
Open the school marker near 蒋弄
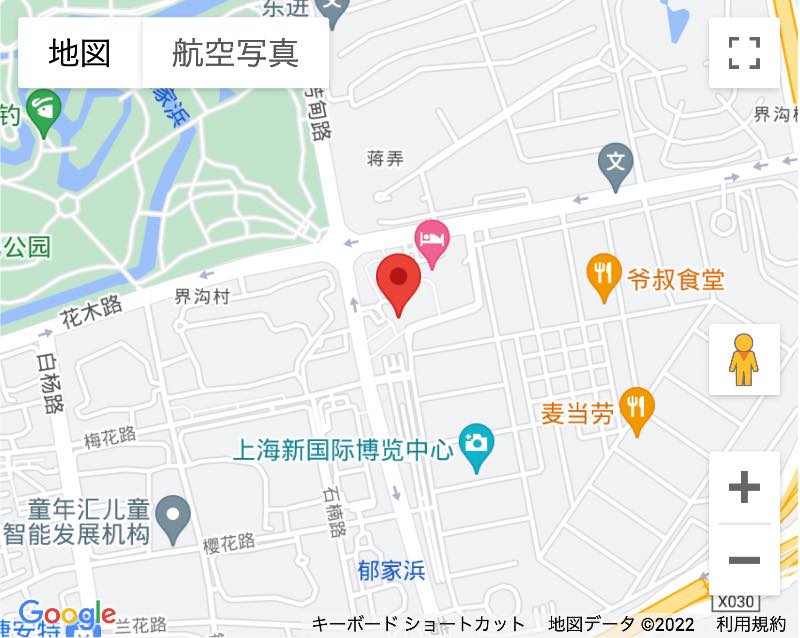pos(616,164)
